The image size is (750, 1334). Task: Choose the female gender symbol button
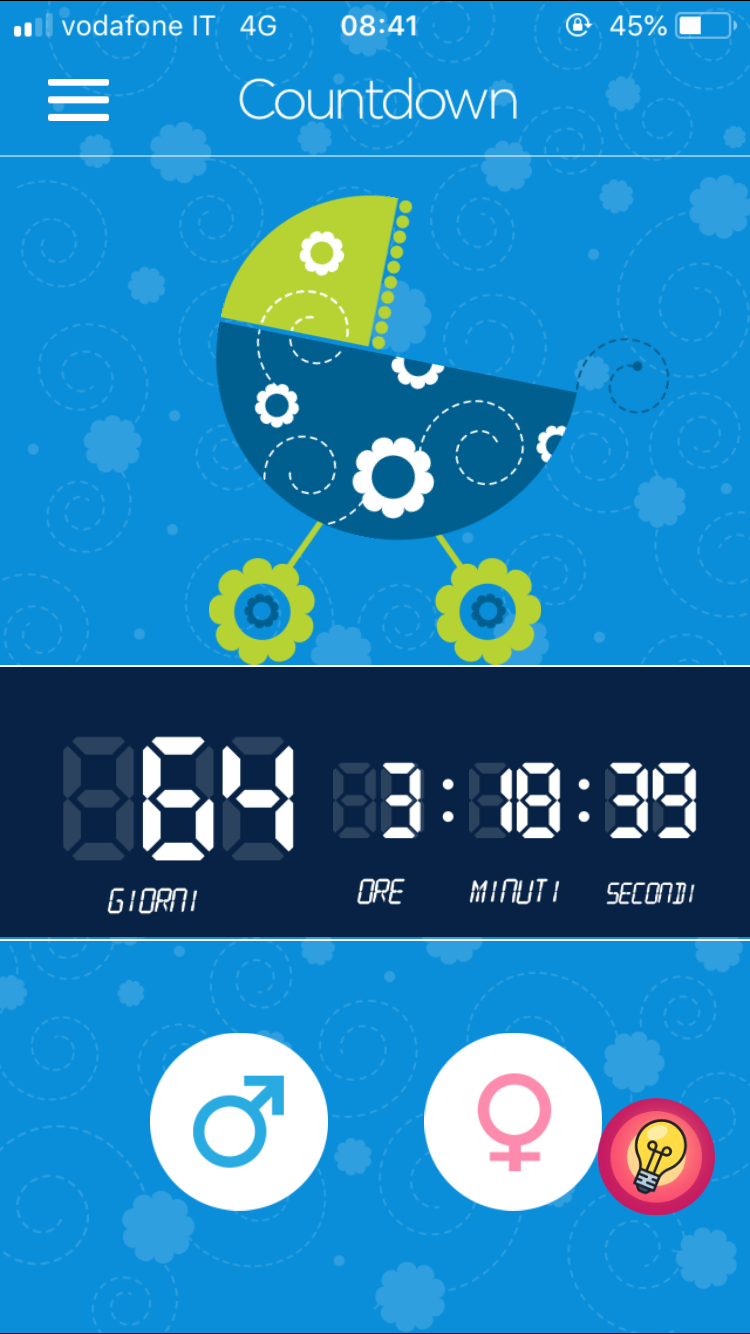coord(513,1121)
